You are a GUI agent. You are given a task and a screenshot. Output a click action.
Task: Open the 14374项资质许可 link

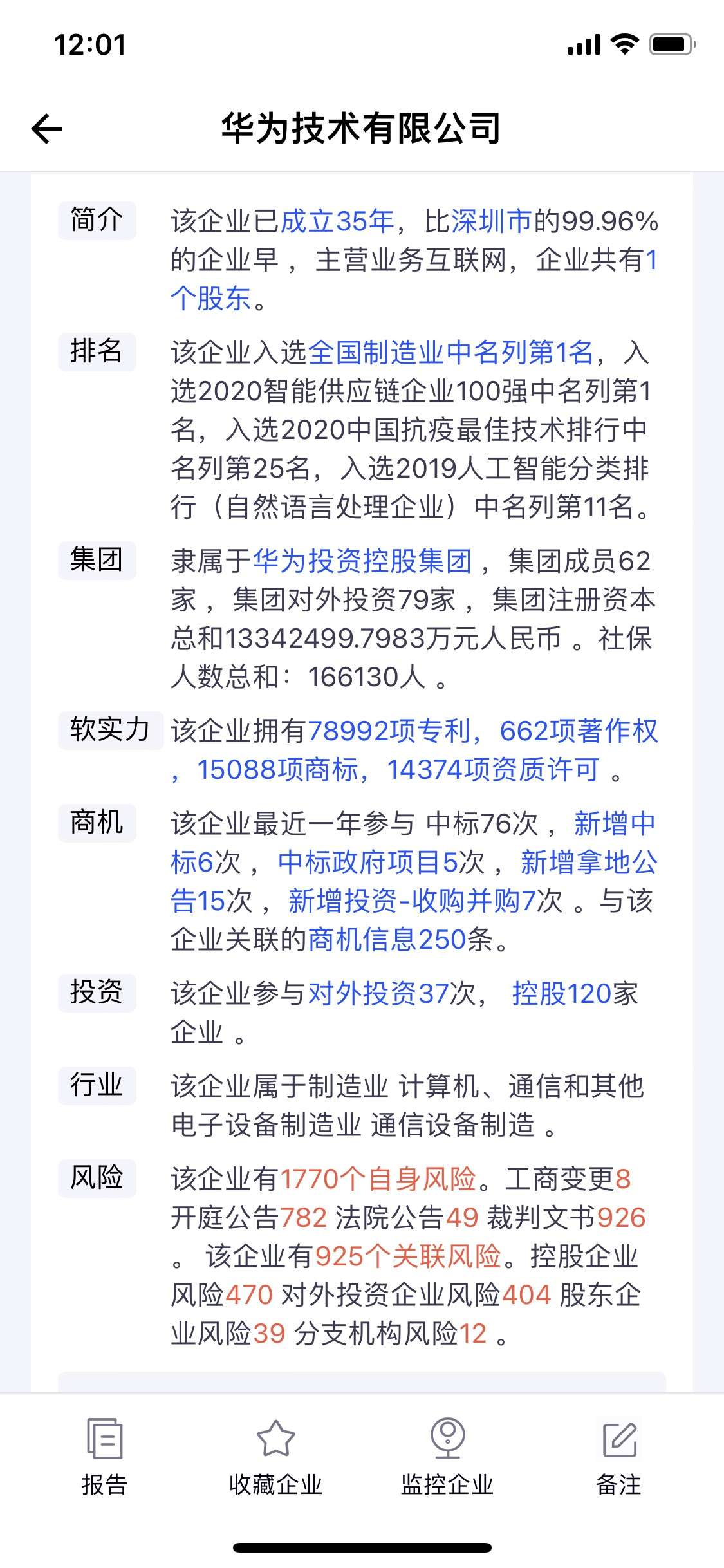493,770
